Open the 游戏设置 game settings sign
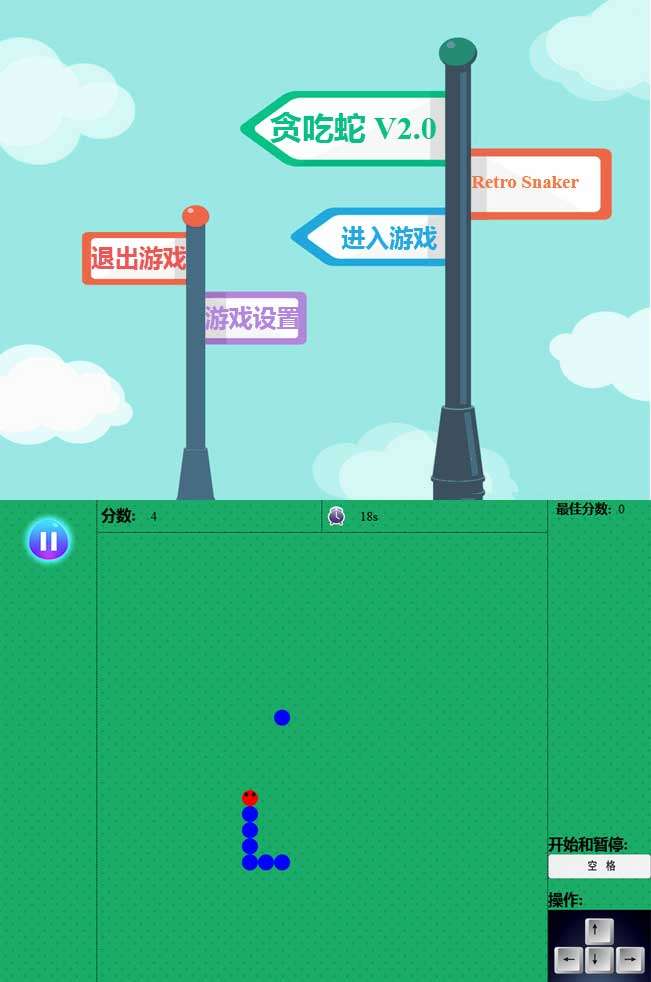 coord(254,319)
